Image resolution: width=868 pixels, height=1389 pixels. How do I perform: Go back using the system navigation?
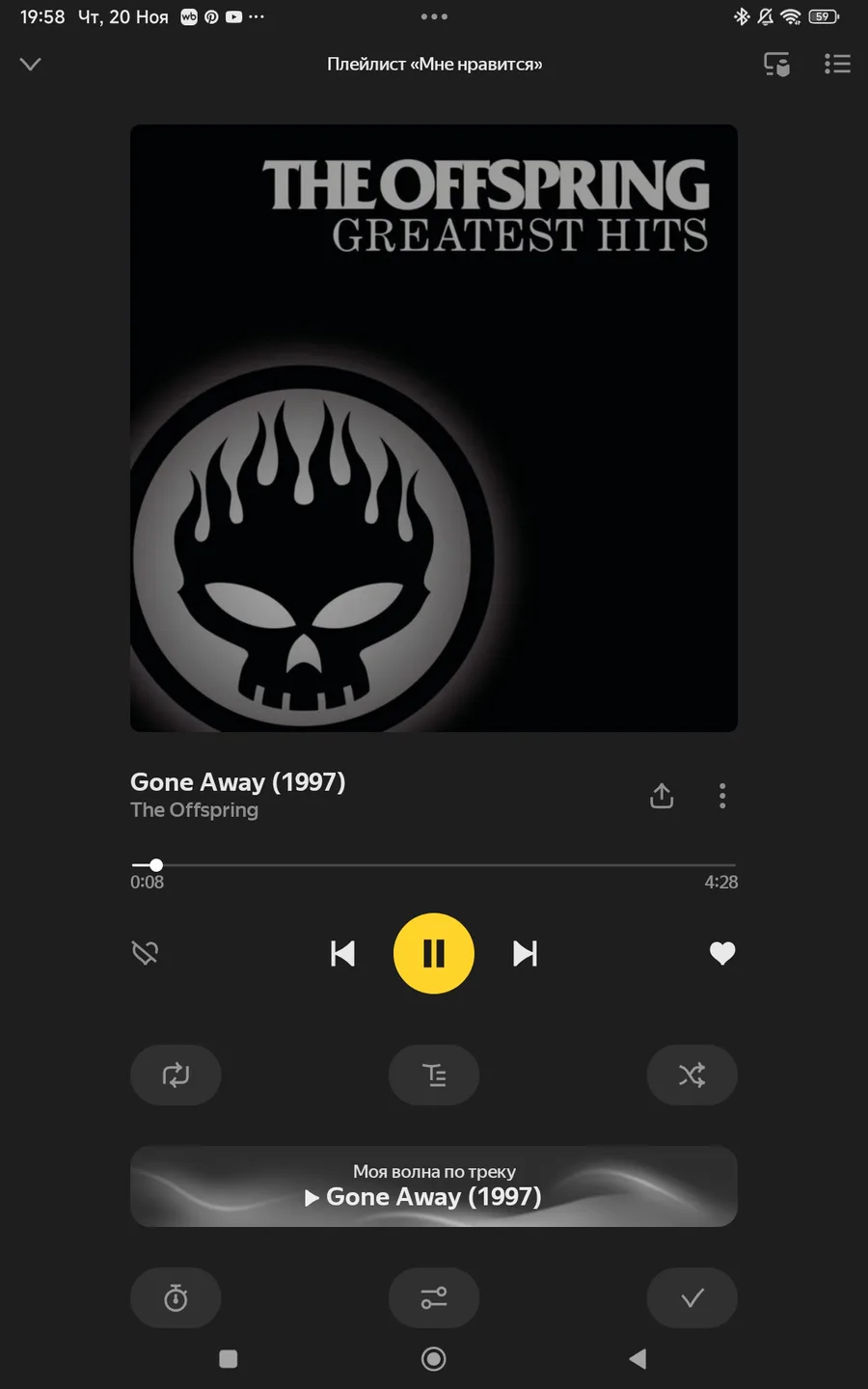point(637,1359)
